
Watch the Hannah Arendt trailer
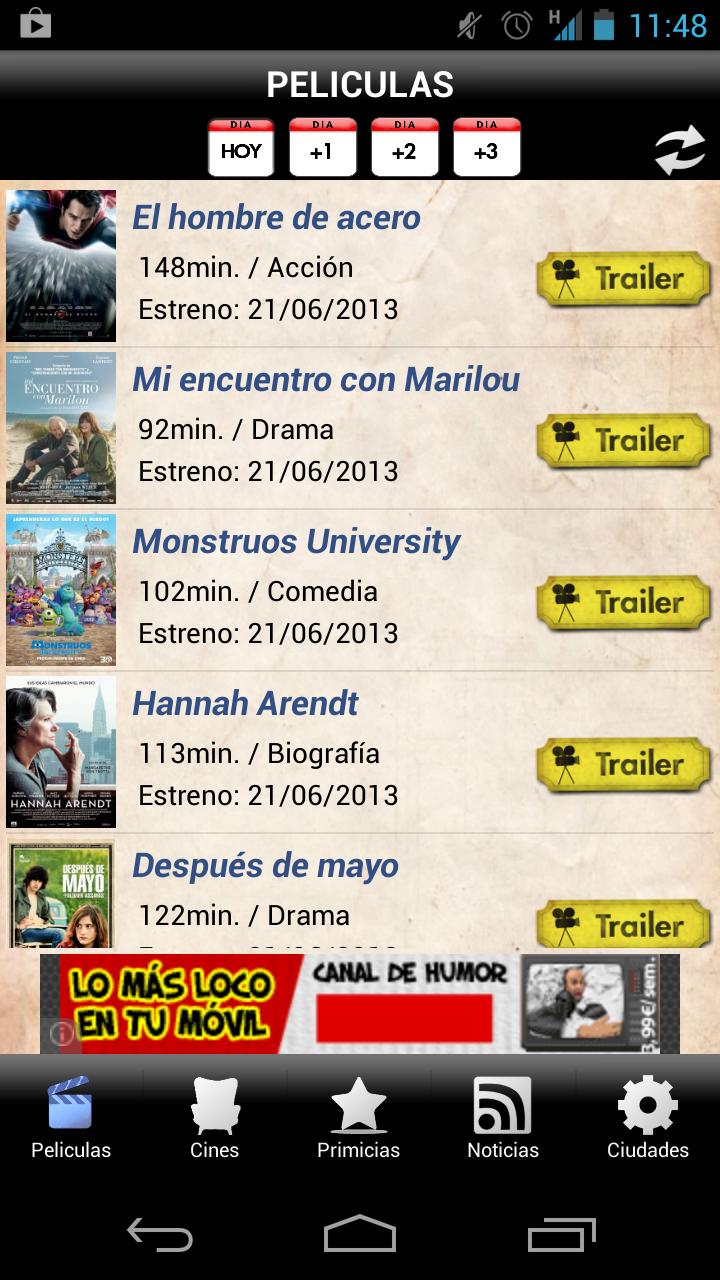click(622, 764)
